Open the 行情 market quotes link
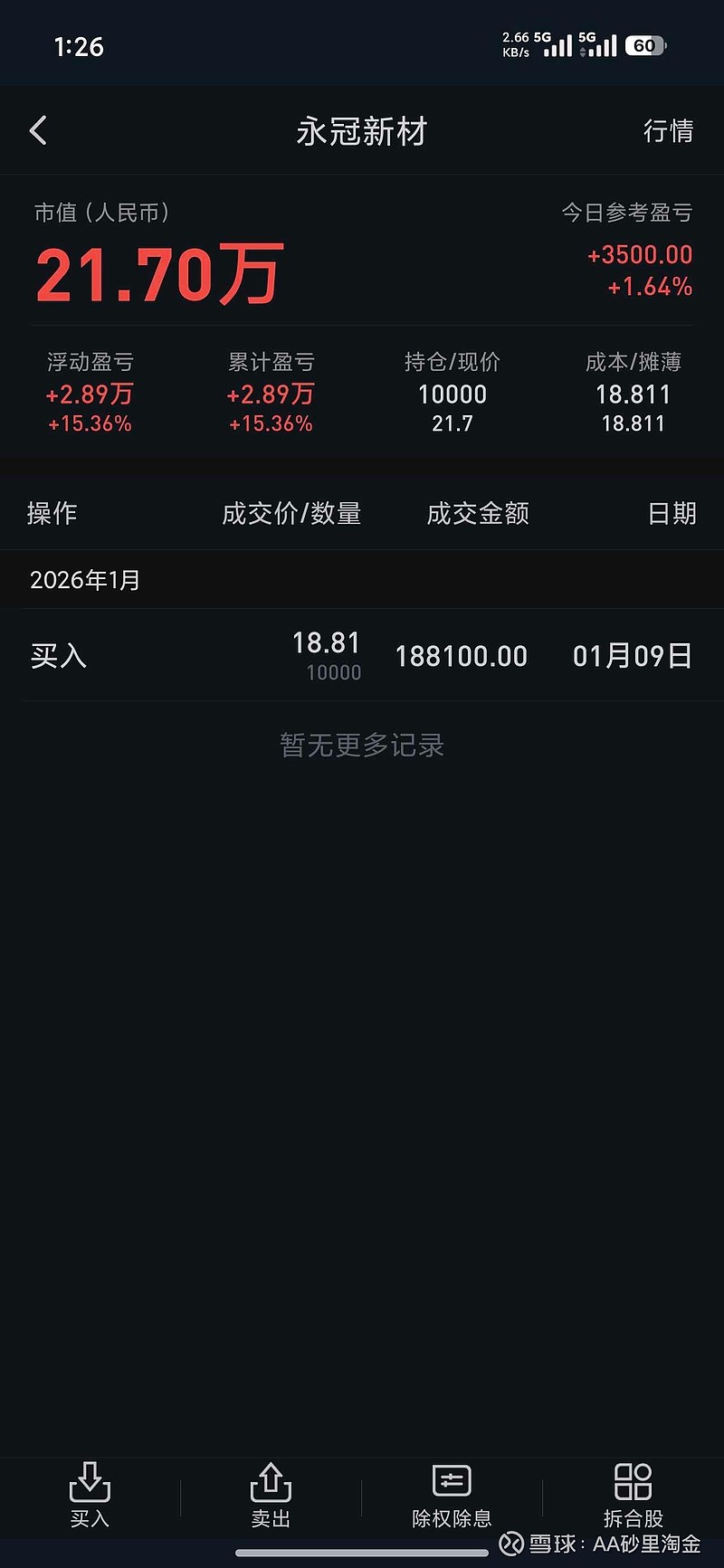This screenshot has width=724, height=1568. coord(668,131)
